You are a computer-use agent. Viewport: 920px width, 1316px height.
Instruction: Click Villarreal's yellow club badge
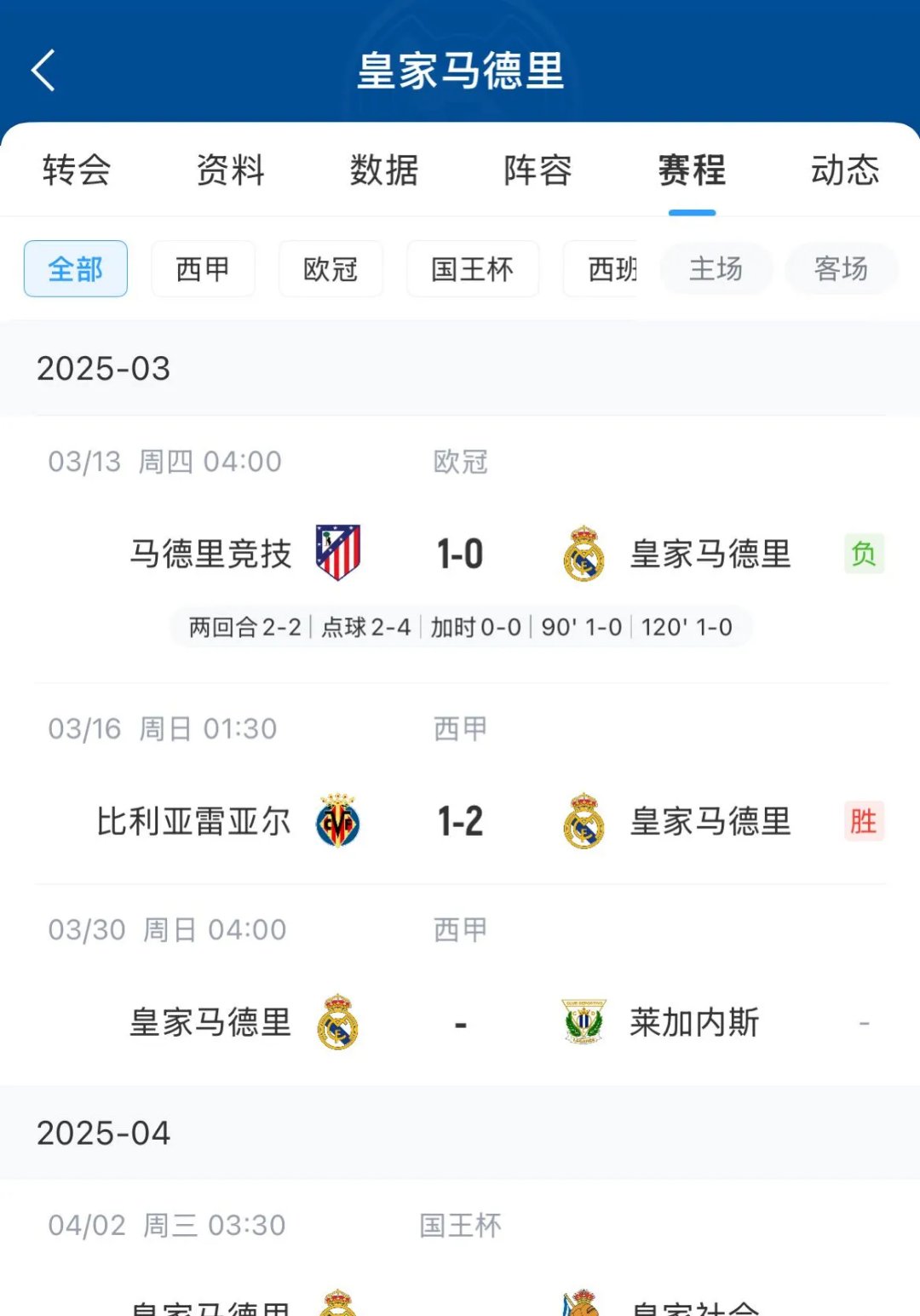(x=337, y=820)
